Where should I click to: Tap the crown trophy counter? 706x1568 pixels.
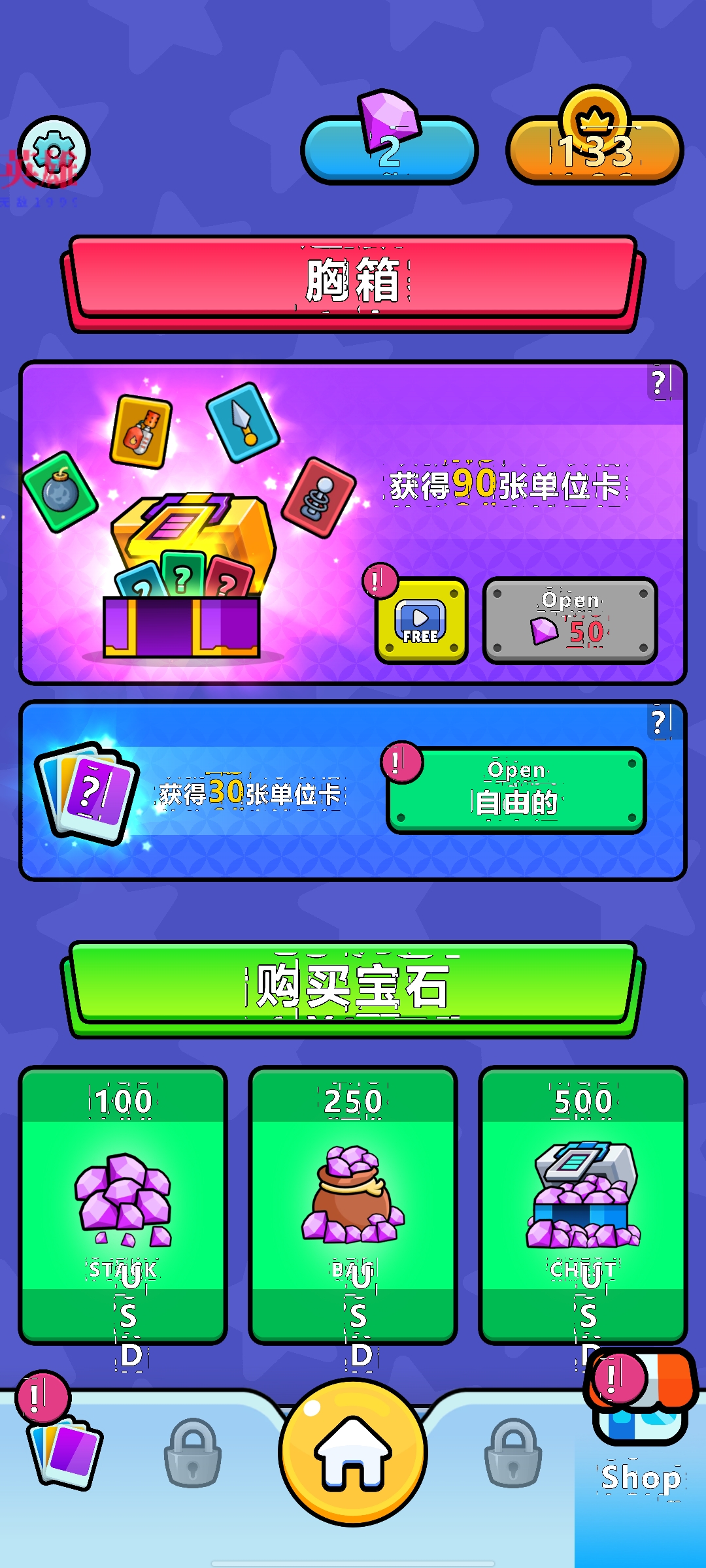(595, 150)
